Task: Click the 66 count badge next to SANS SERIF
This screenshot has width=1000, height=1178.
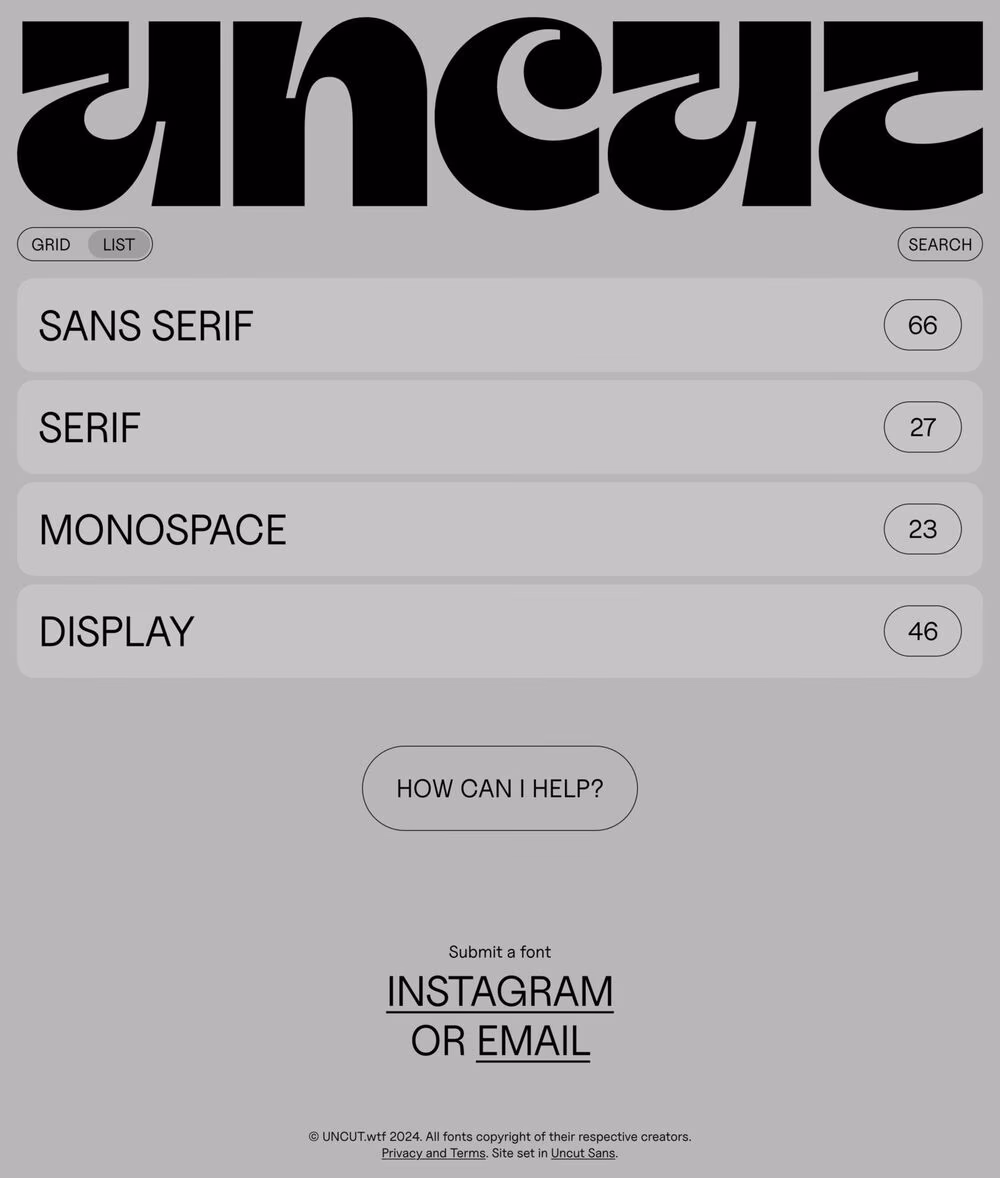Action: point(922,325)
